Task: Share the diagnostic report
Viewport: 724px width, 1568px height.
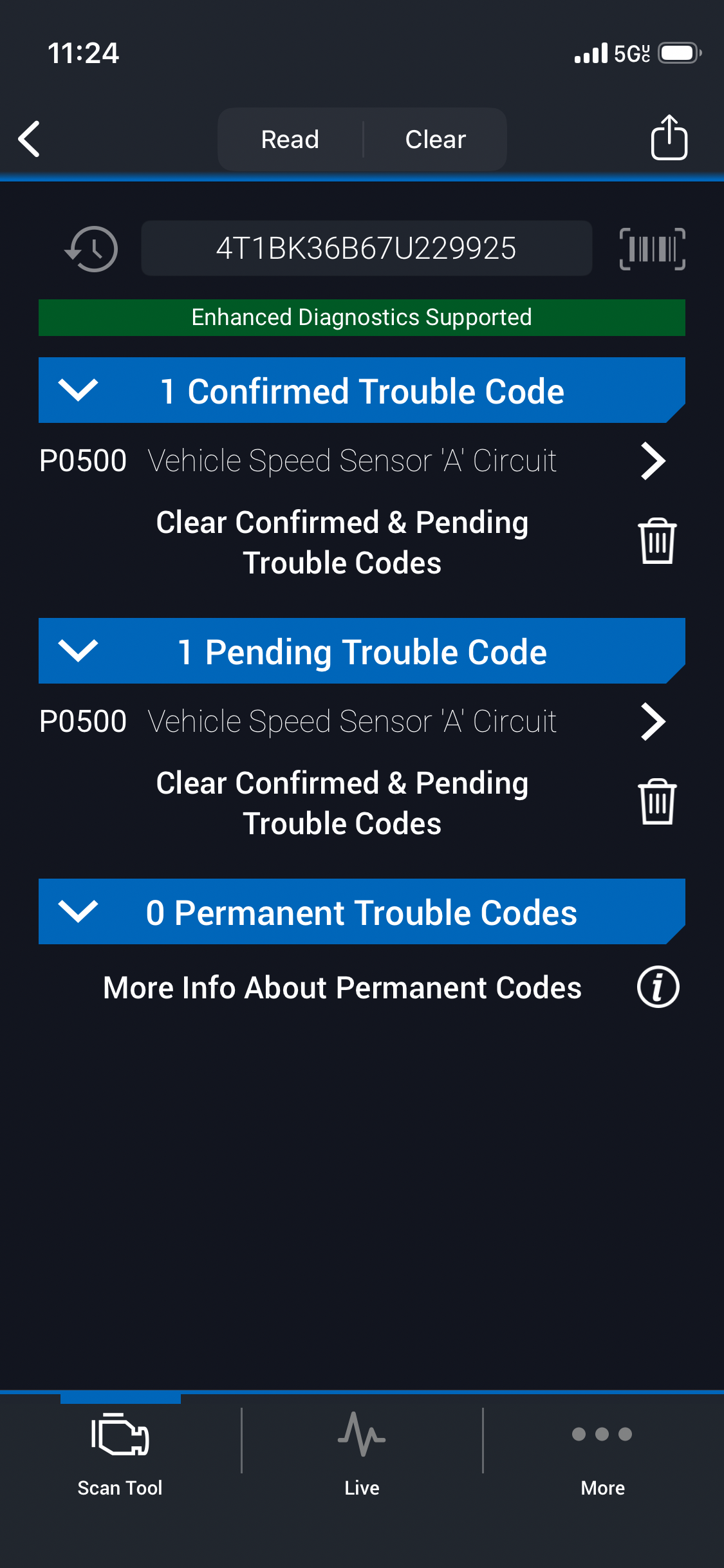Action: (669, 138)
